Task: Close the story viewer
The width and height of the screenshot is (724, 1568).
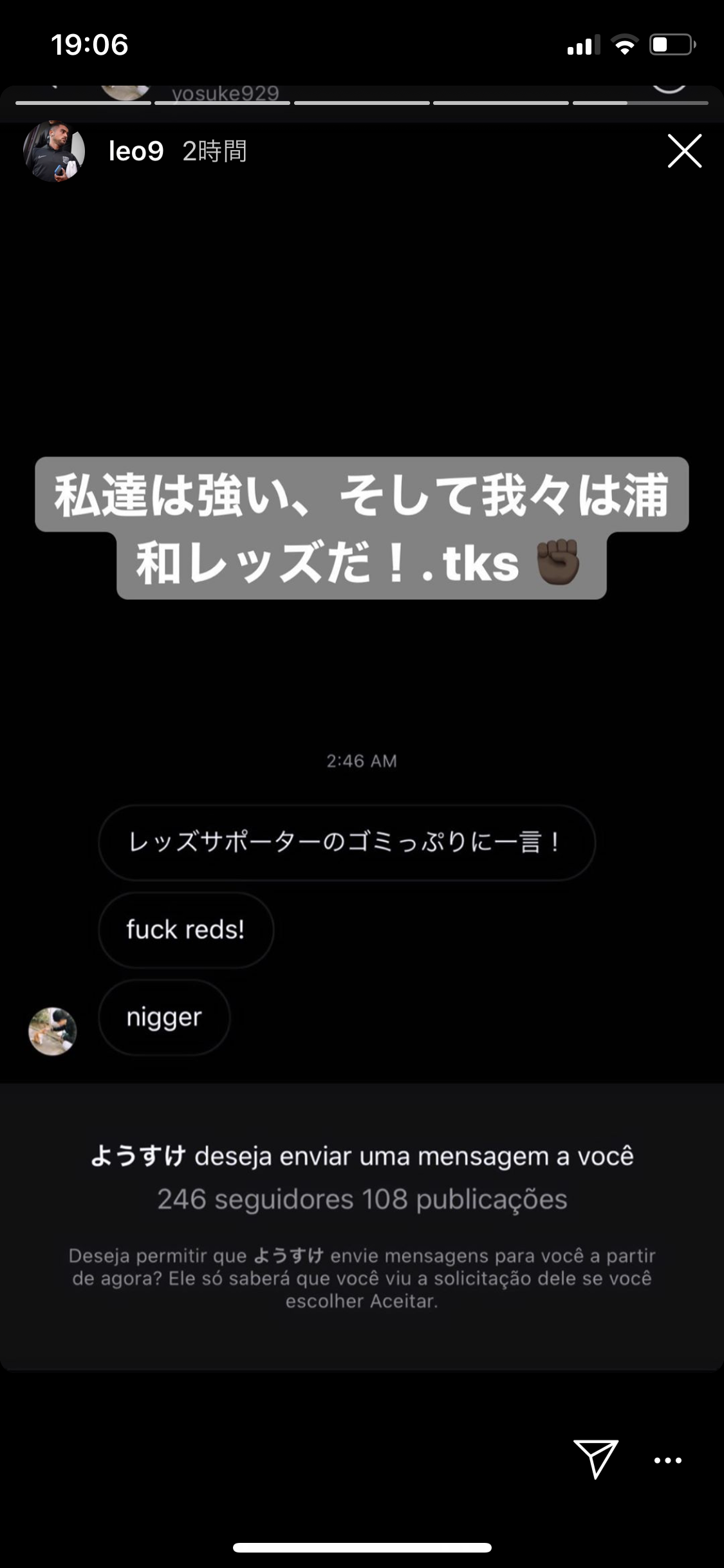Action: 684,151
